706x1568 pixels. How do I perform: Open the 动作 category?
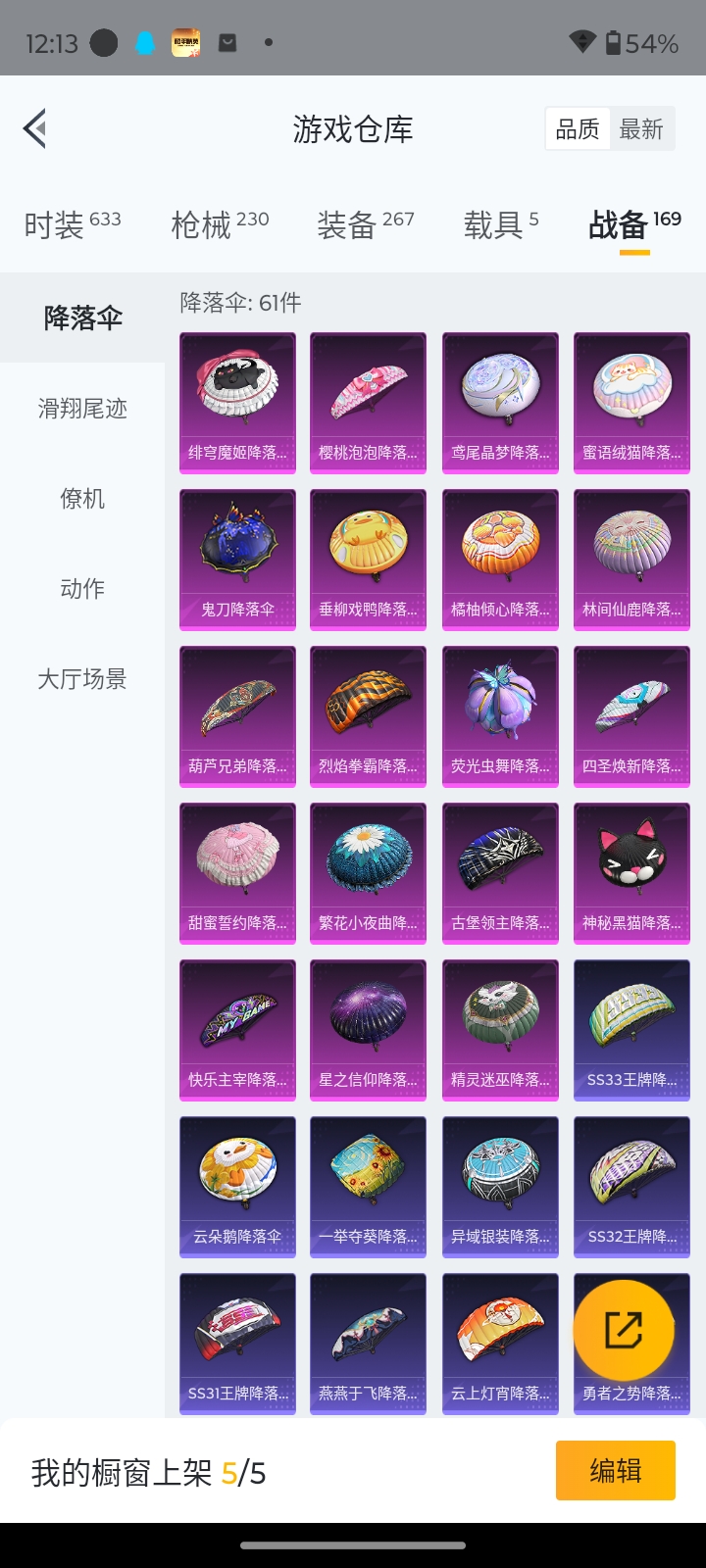[82, 589]
